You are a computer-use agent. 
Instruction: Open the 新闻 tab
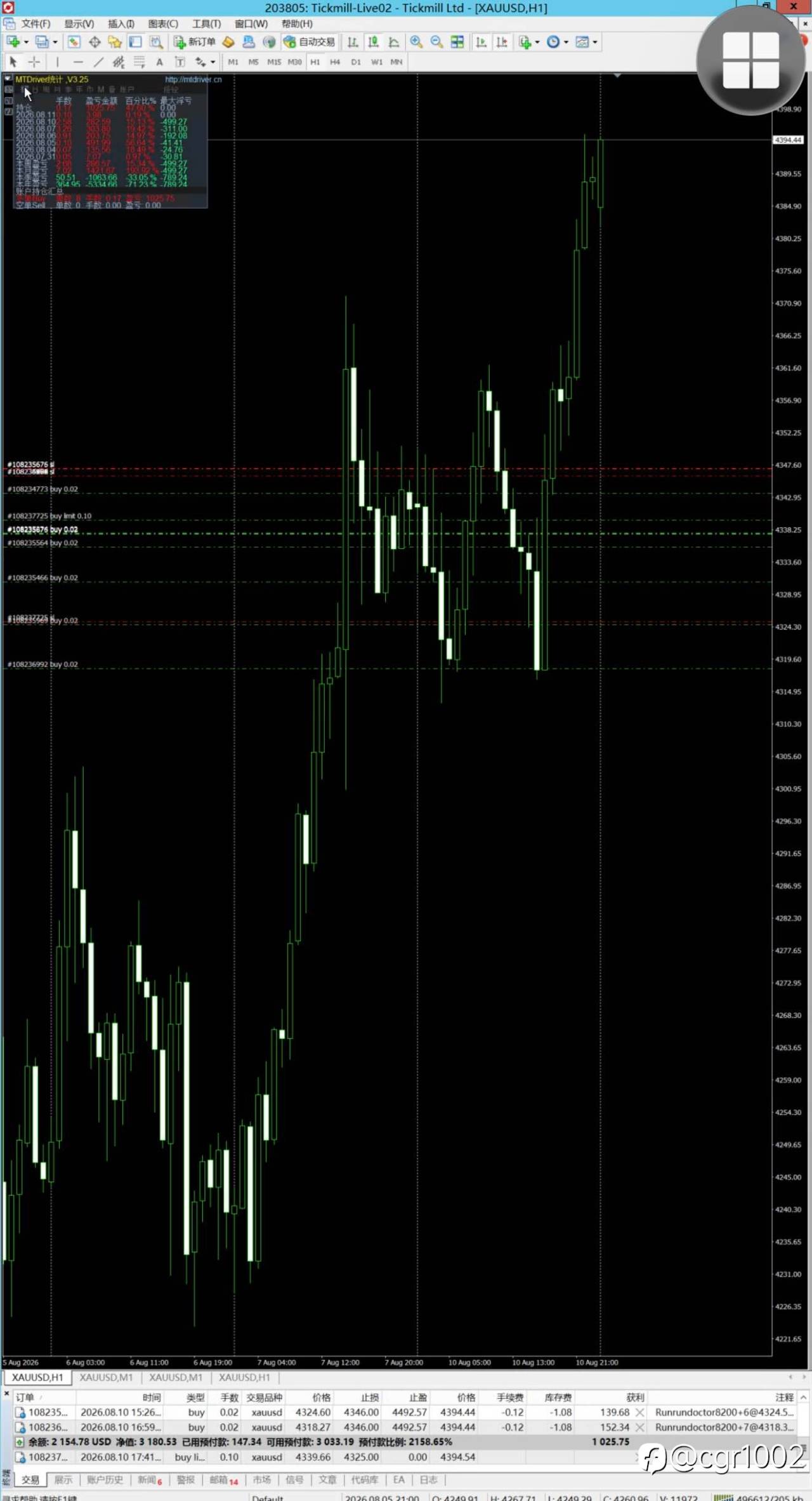point(150,1479)
